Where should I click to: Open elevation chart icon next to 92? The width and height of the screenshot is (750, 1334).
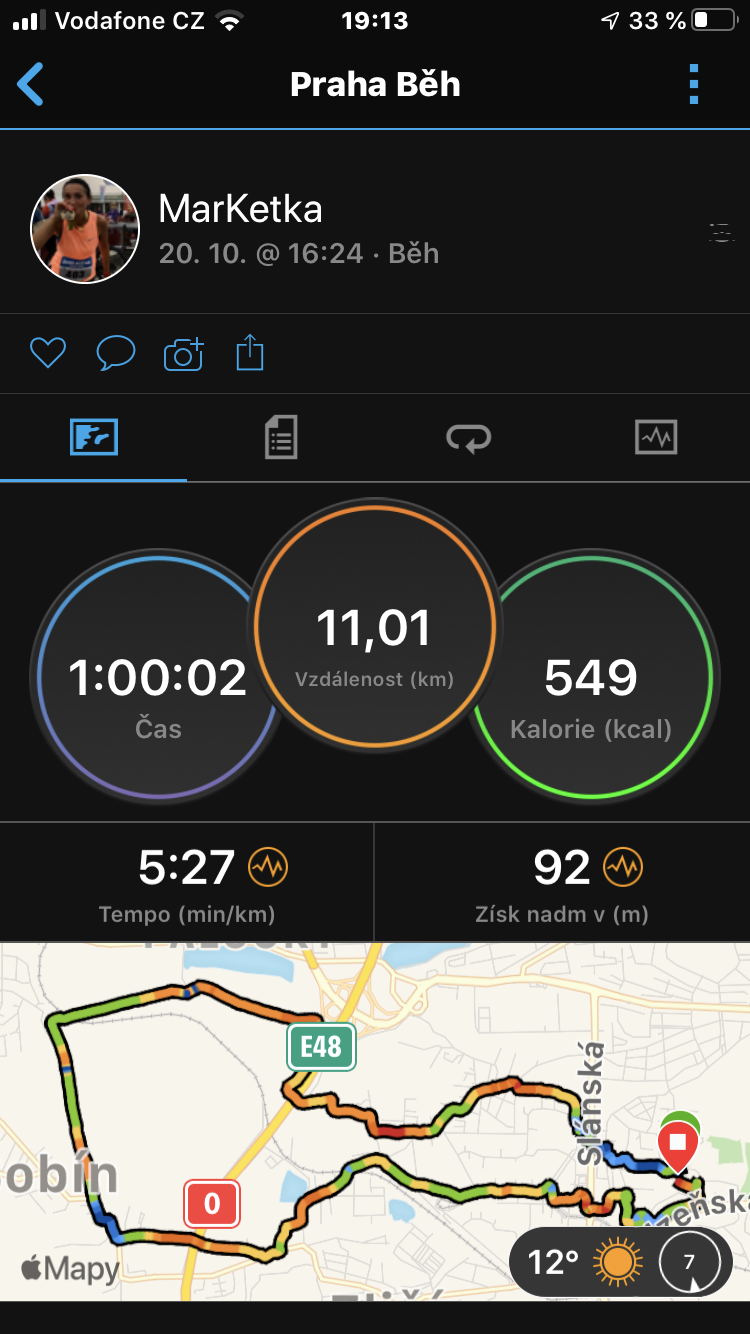pos(623,867)
